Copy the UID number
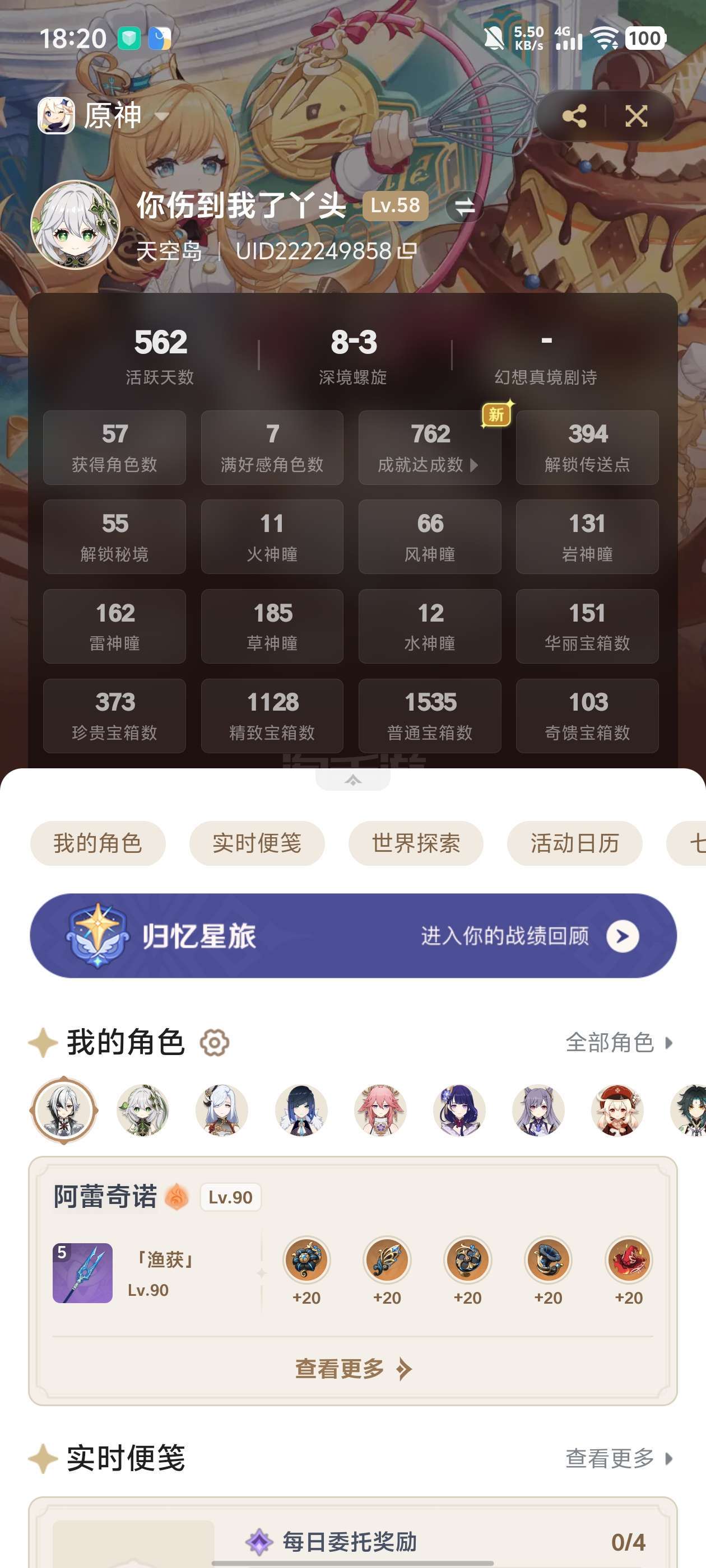 [407, 251]
